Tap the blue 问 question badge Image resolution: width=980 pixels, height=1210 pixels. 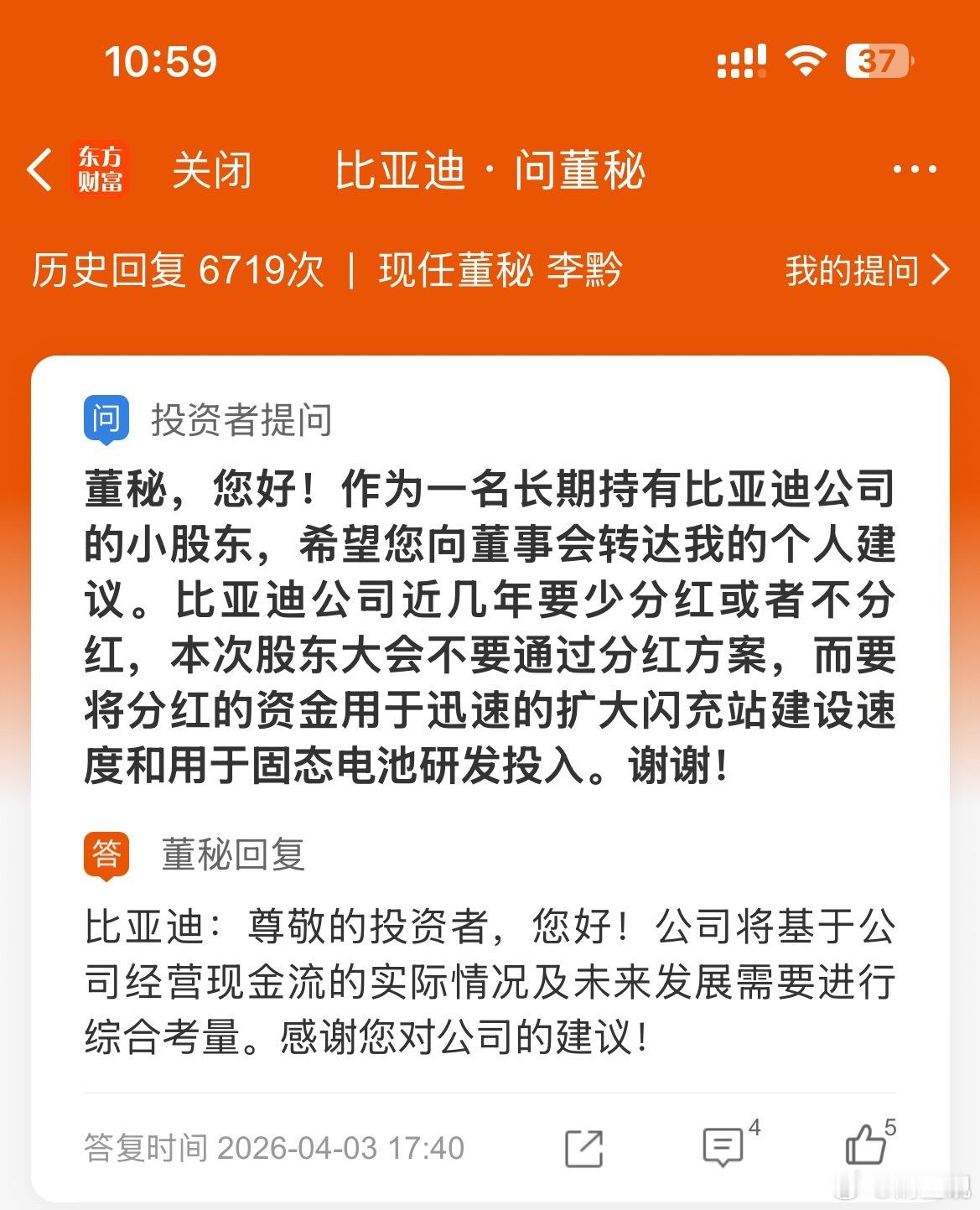click(106, 418)
